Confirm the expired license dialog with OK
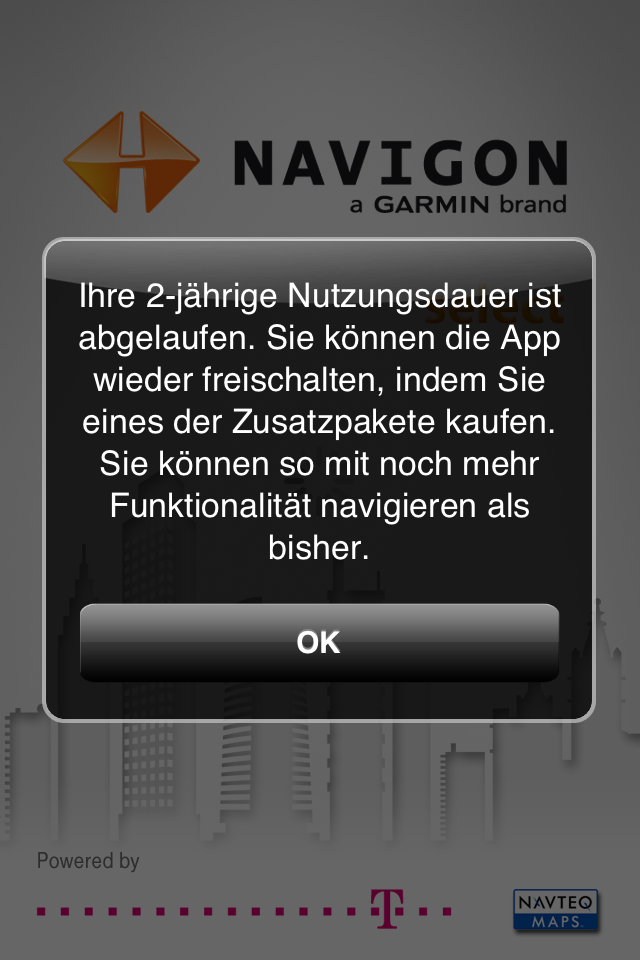640x960 pixels. (x=319, y=642)
